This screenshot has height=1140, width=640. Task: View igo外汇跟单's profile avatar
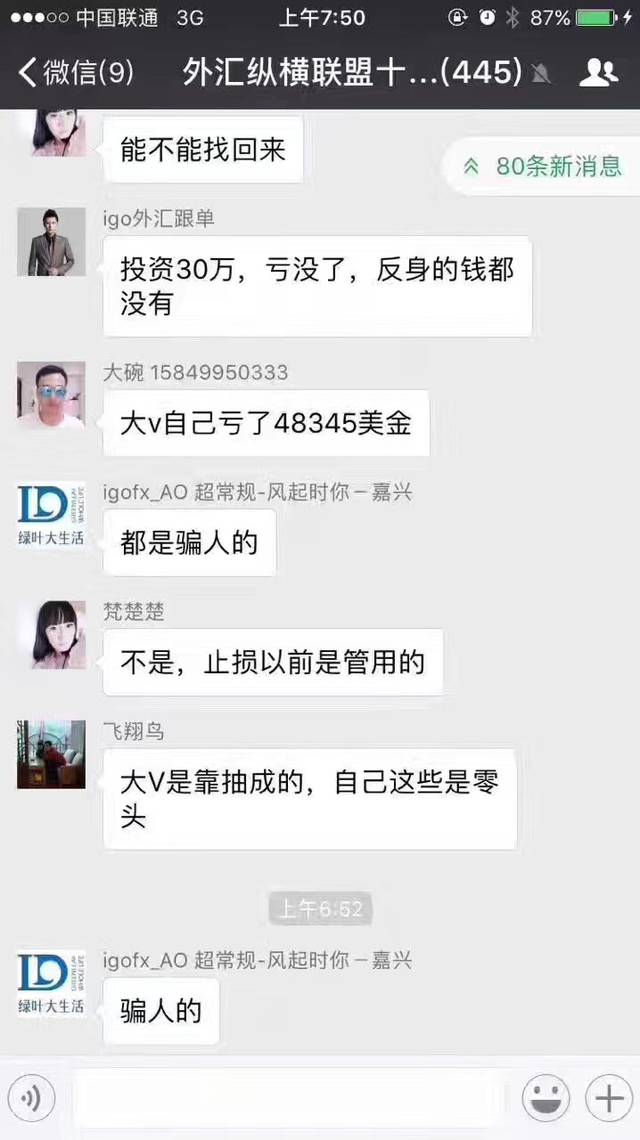[x=51, y=242]
